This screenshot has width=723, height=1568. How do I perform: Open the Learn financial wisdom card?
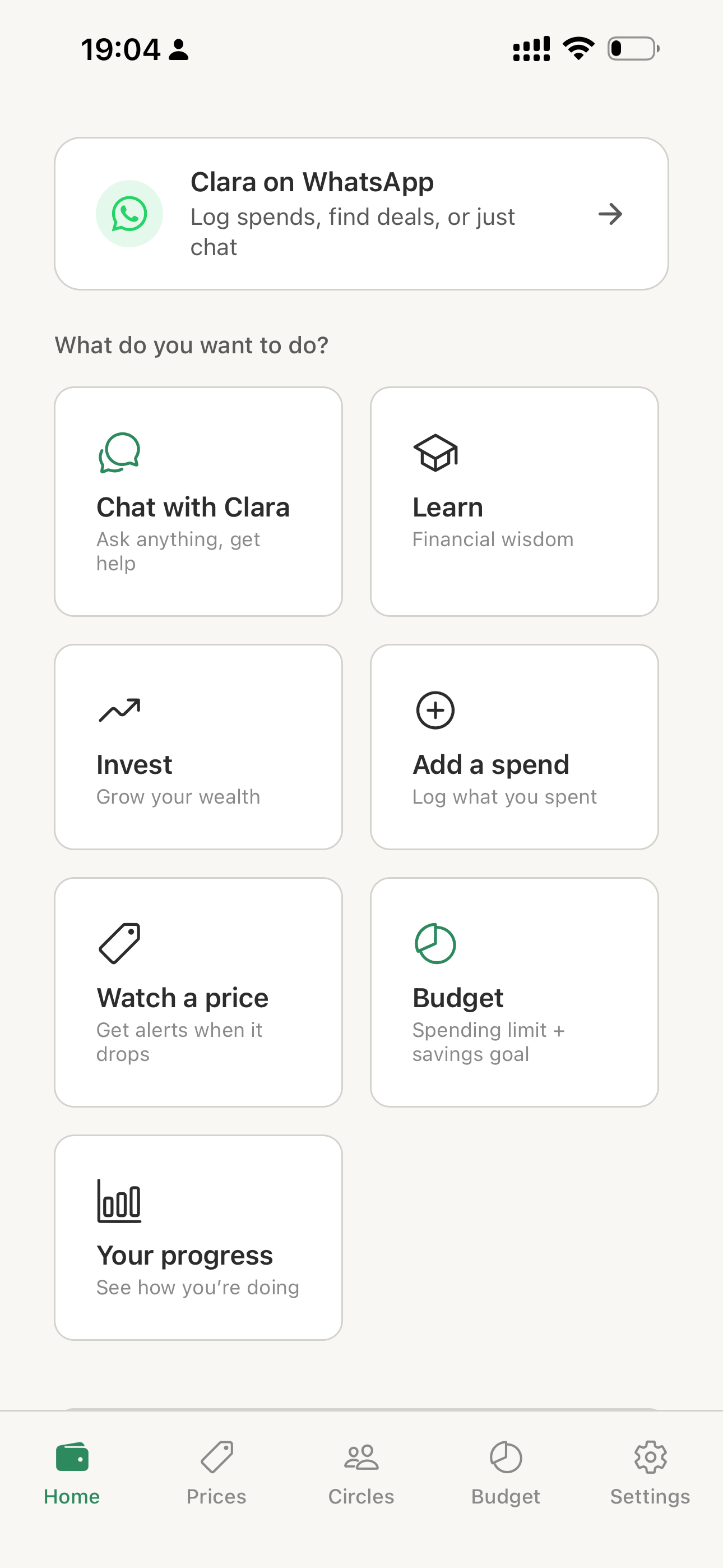pyautogui.click(x=515, y=501)
